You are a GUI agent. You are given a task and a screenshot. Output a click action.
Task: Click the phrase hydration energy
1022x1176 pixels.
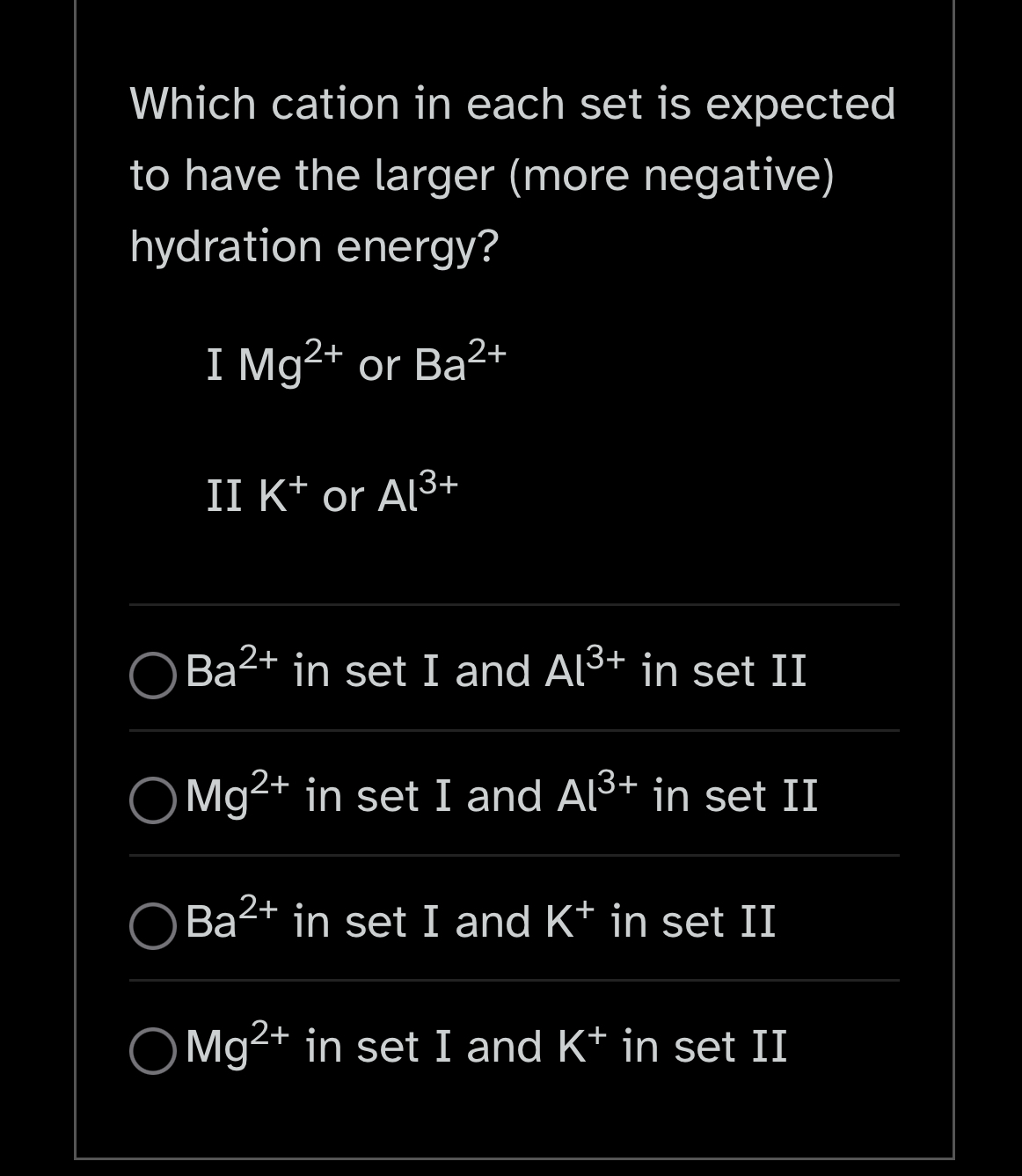click(x=314, y=246)
